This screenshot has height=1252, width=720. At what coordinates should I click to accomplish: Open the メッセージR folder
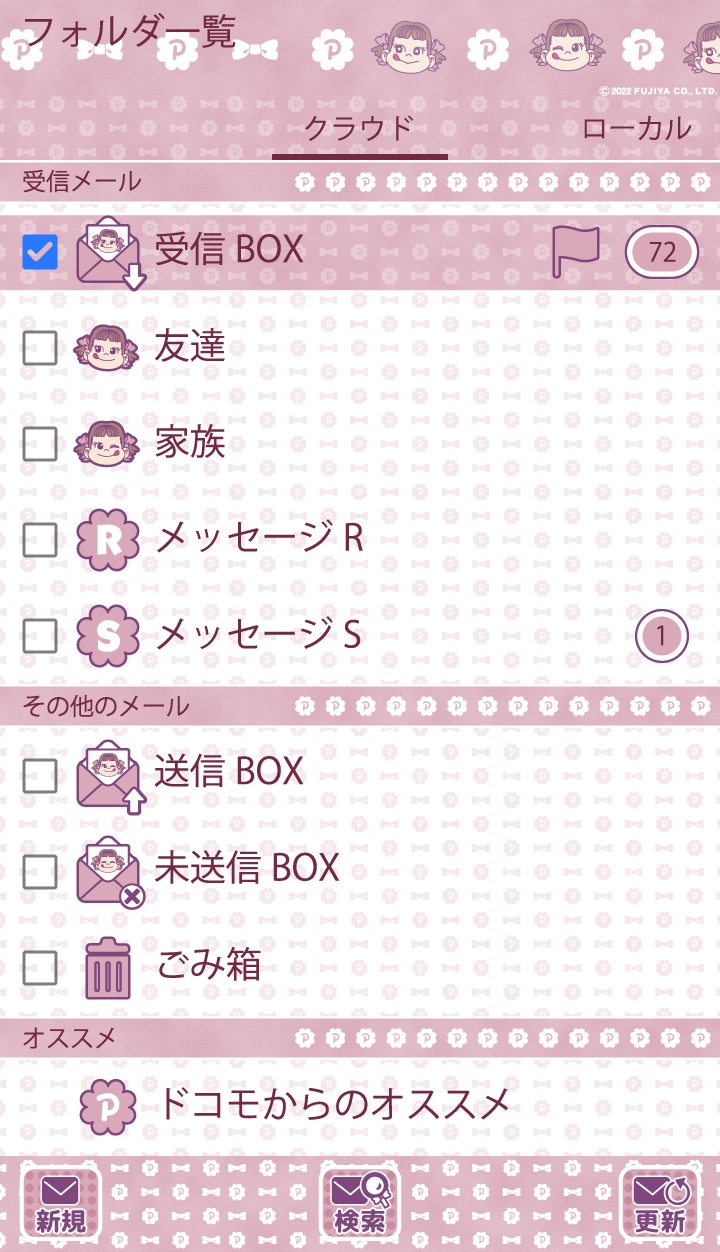click(x=260, y=540)
